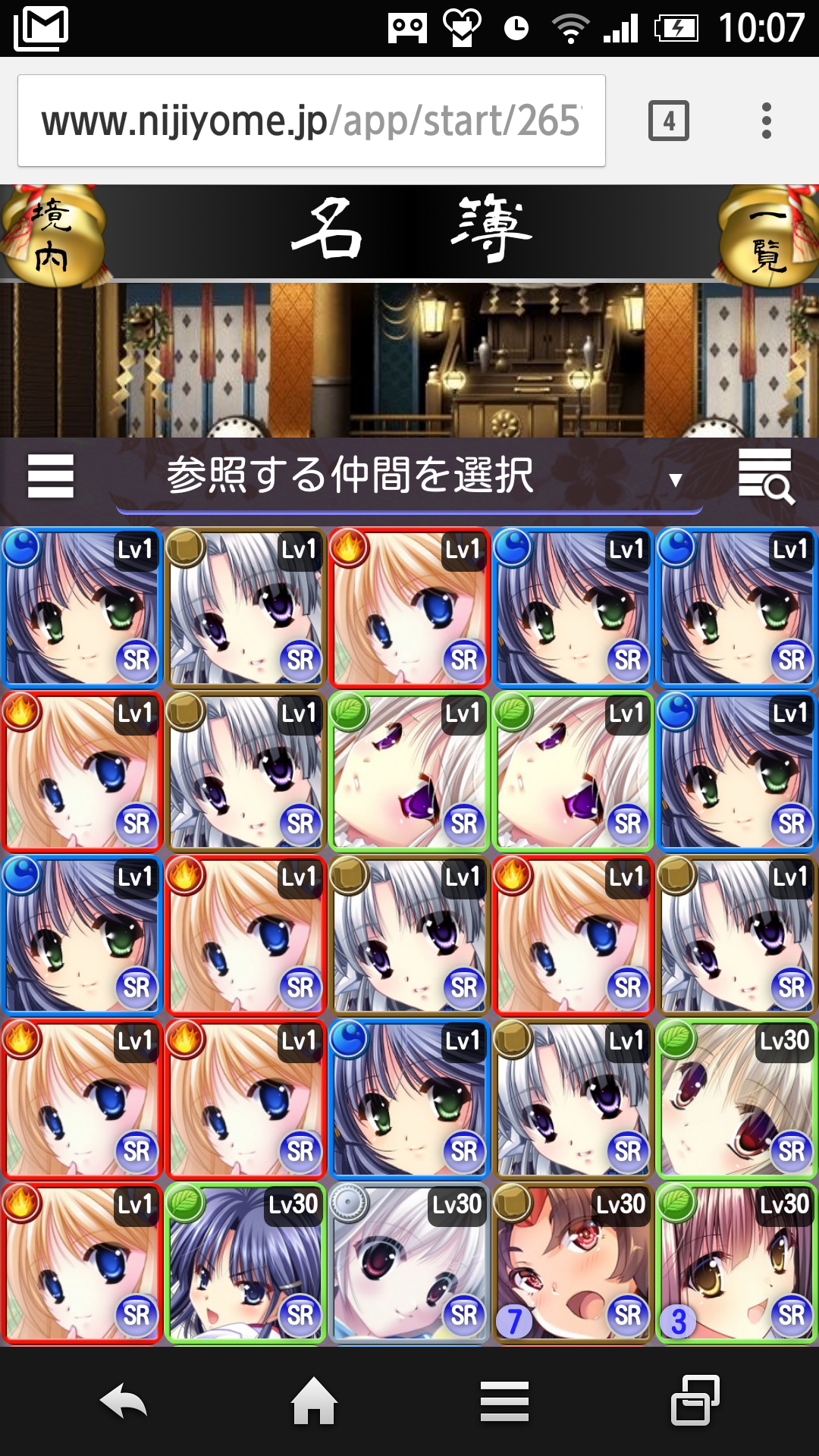Image resolution: width=819 pixels, height=1456 pixels.
Task: Open the list search filter icon
Action: pos(766,476)
